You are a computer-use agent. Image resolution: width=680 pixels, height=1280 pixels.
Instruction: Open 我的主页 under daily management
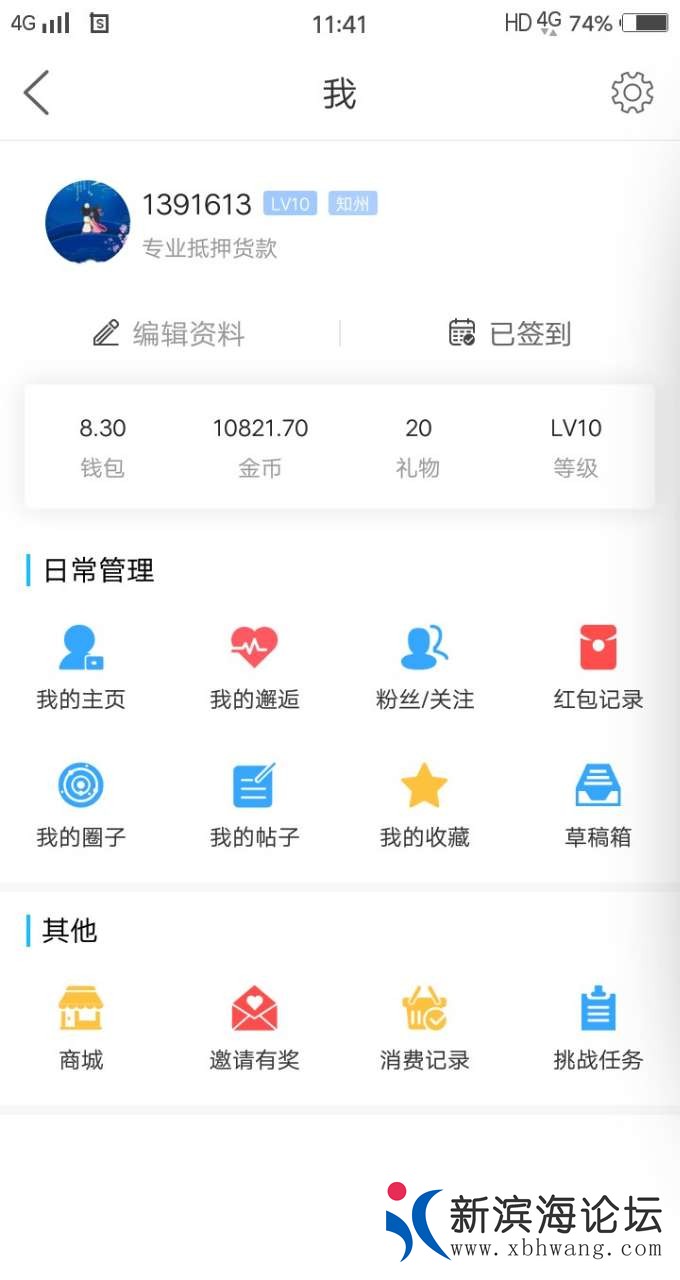(x=81, y=666)
